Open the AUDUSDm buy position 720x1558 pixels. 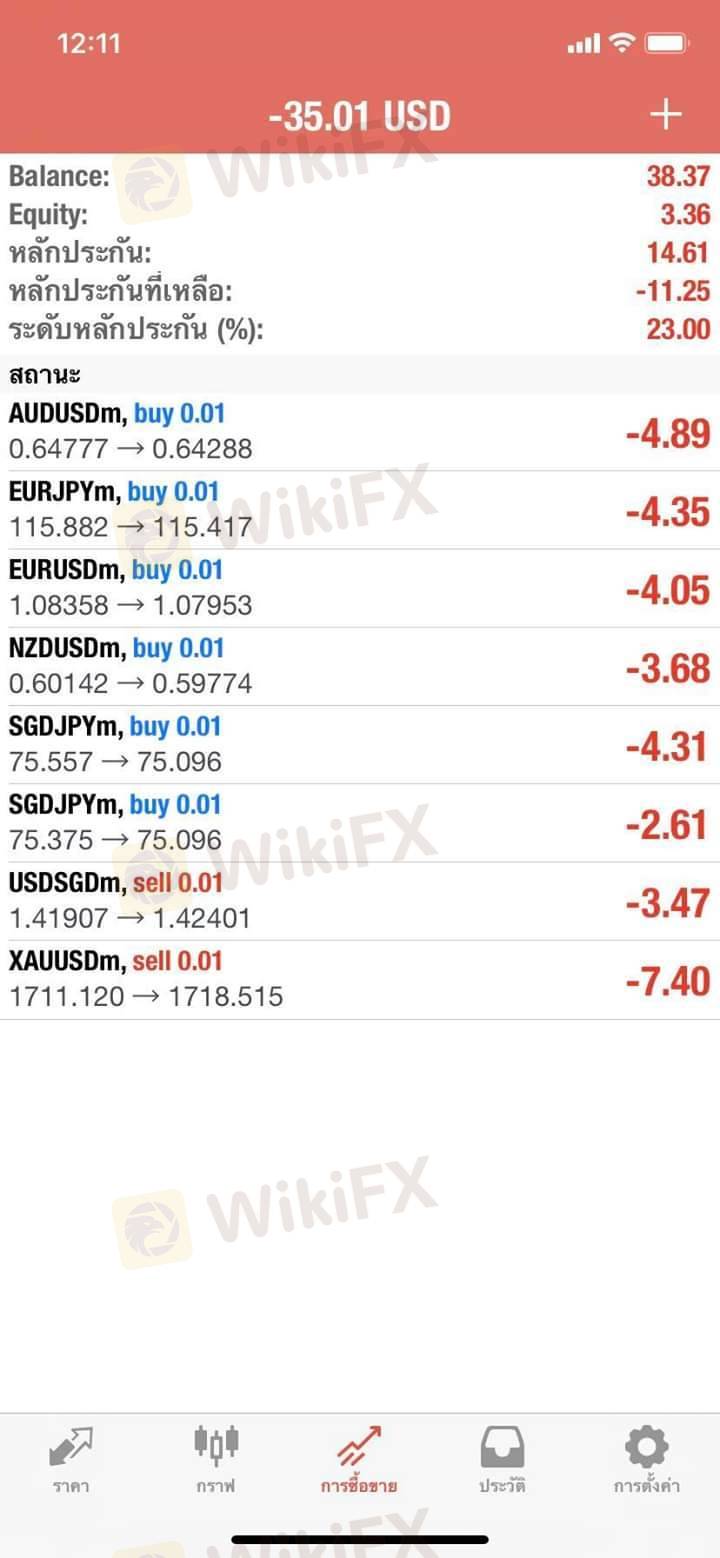coord(360,432)
